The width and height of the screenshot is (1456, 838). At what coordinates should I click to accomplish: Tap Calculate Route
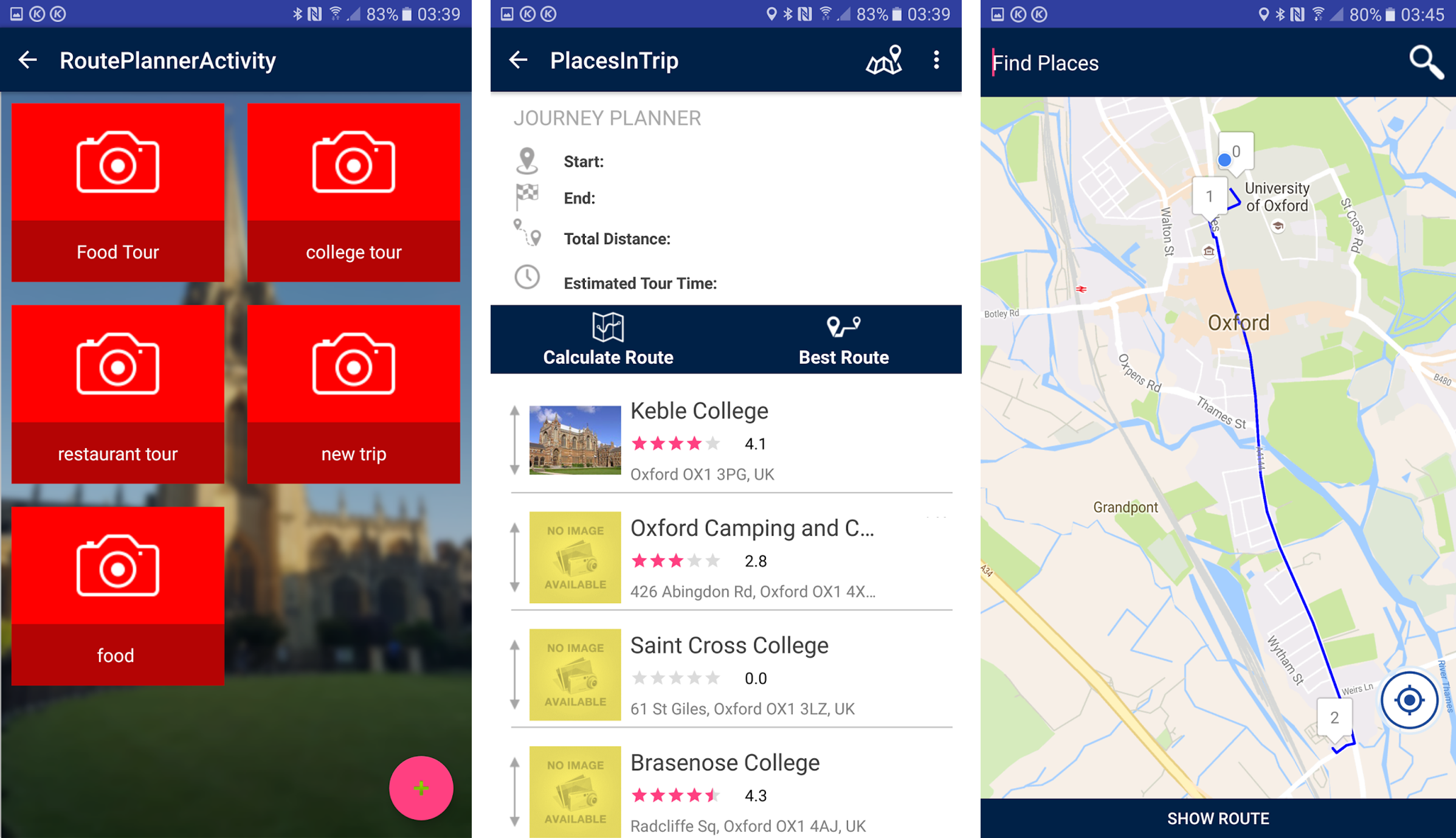(608, 339)
